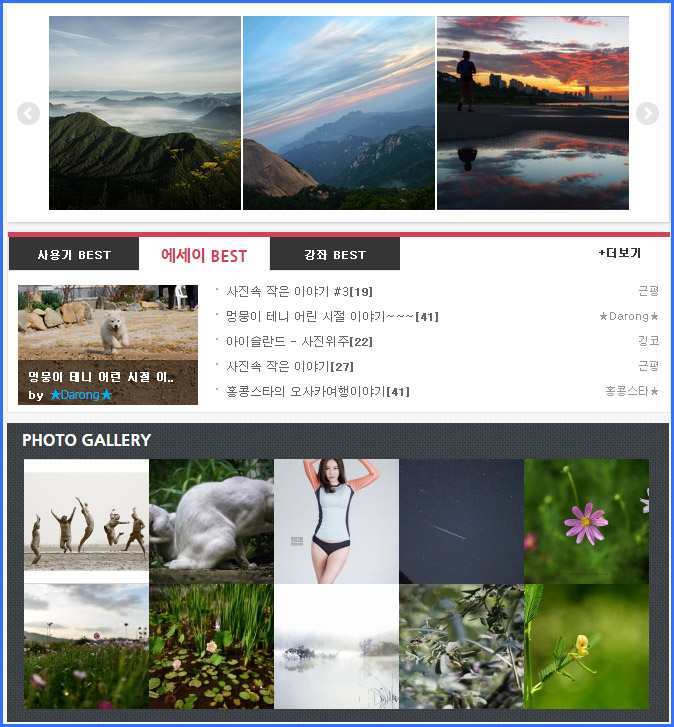
Task: Open gallery photo of people jumping
Action: point(86,521)
